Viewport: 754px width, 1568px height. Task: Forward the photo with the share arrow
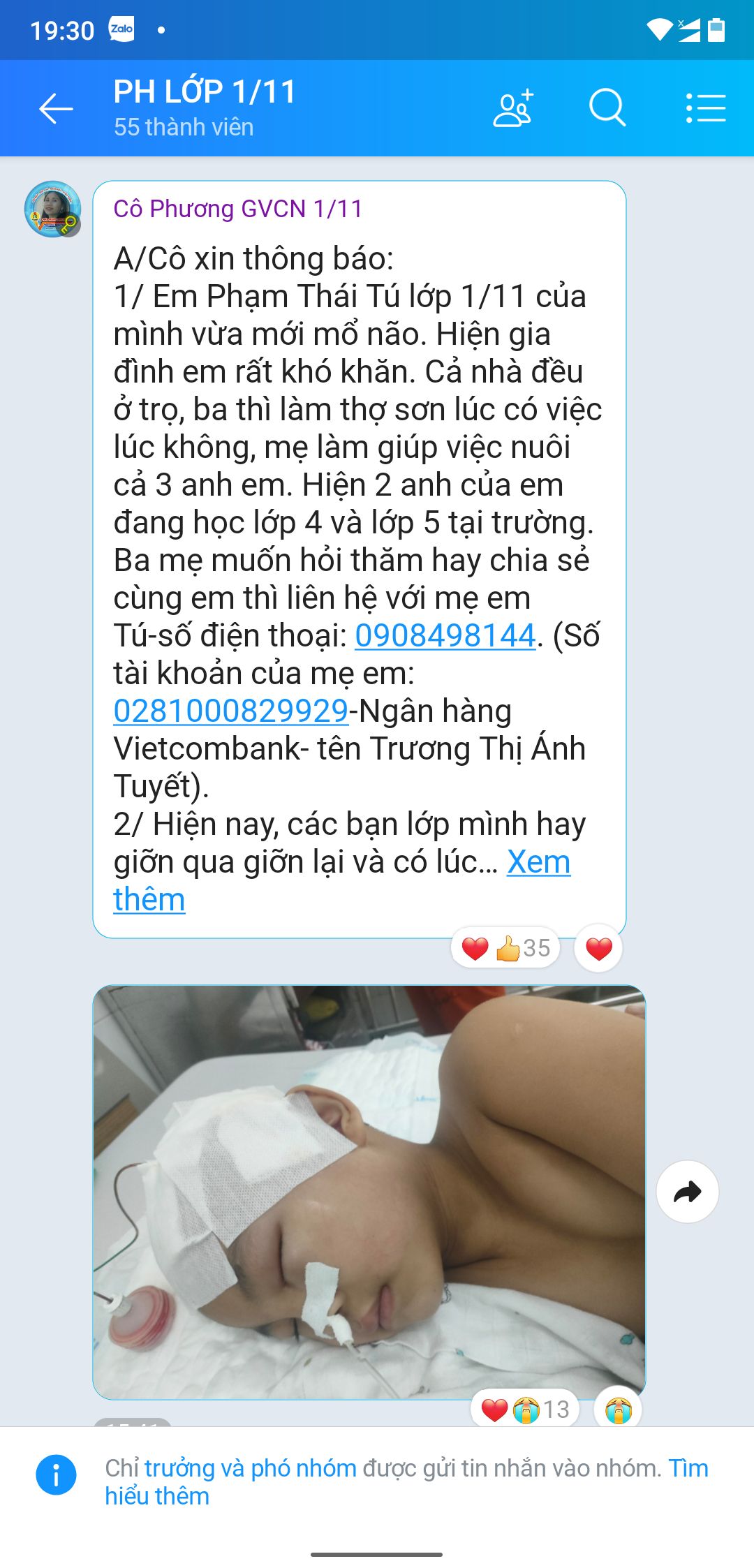(687, 1192)
